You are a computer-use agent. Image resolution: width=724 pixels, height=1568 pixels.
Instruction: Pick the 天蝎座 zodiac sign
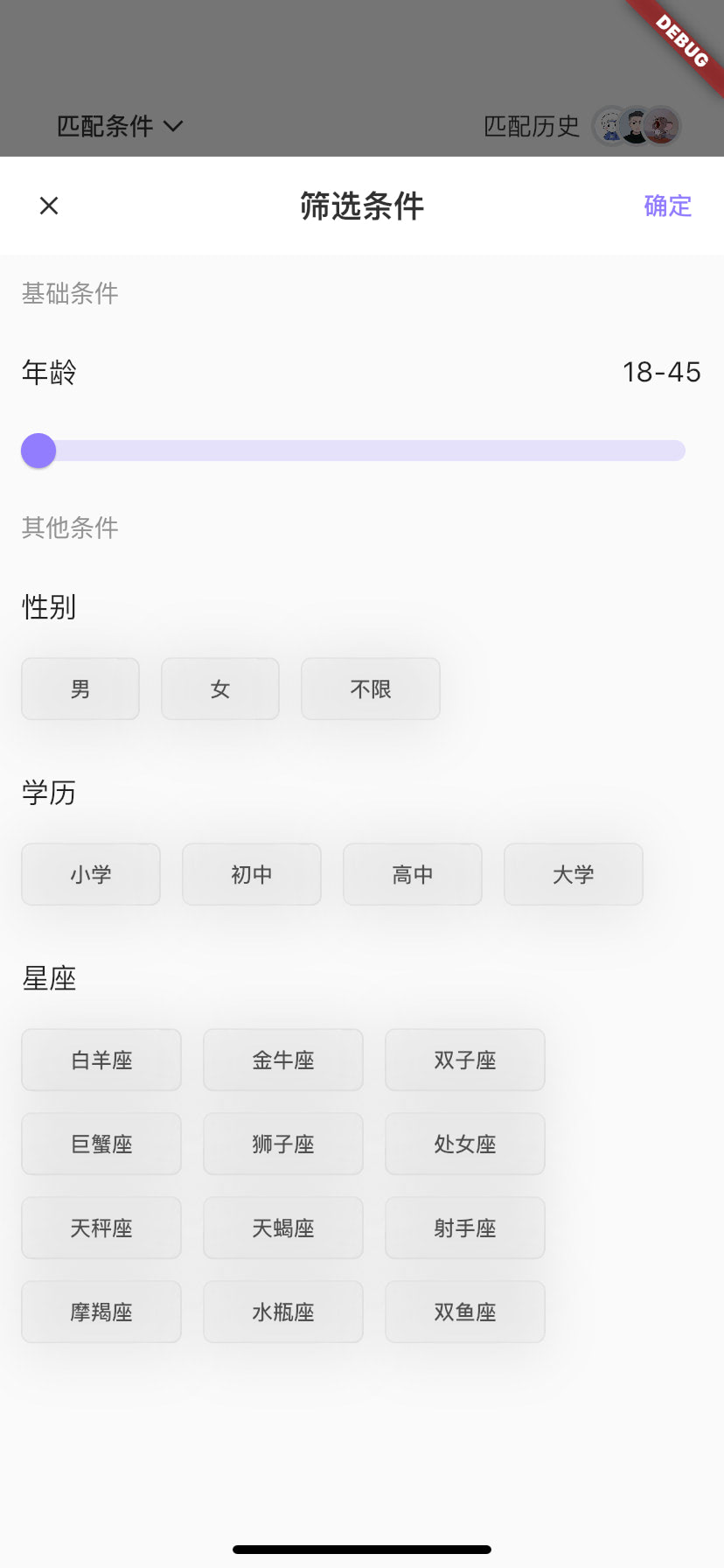283,1228
